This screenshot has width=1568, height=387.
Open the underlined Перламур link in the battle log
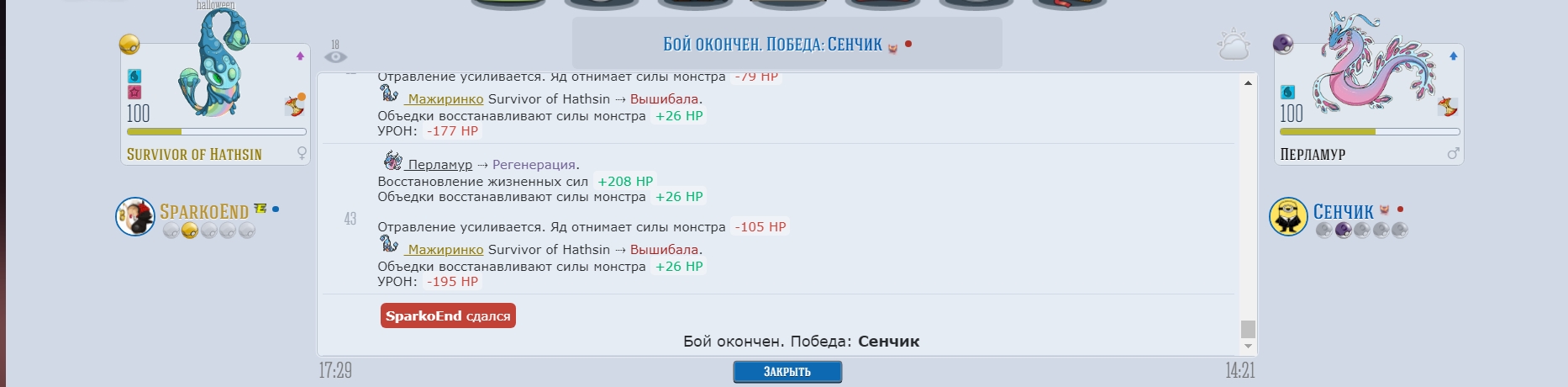(439, 165)
